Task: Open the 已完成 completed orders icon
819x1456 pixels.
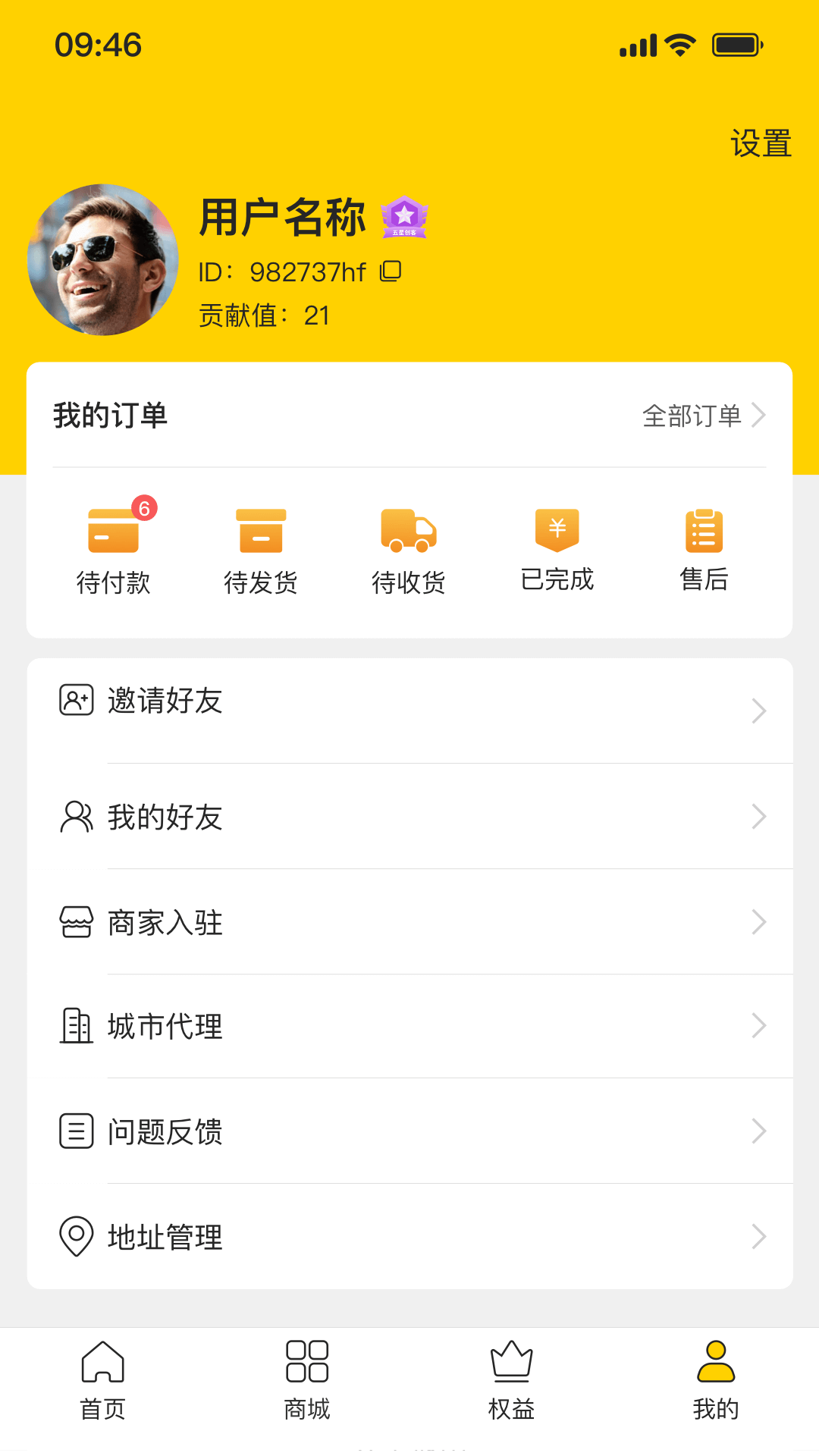Action: [556, 531]
